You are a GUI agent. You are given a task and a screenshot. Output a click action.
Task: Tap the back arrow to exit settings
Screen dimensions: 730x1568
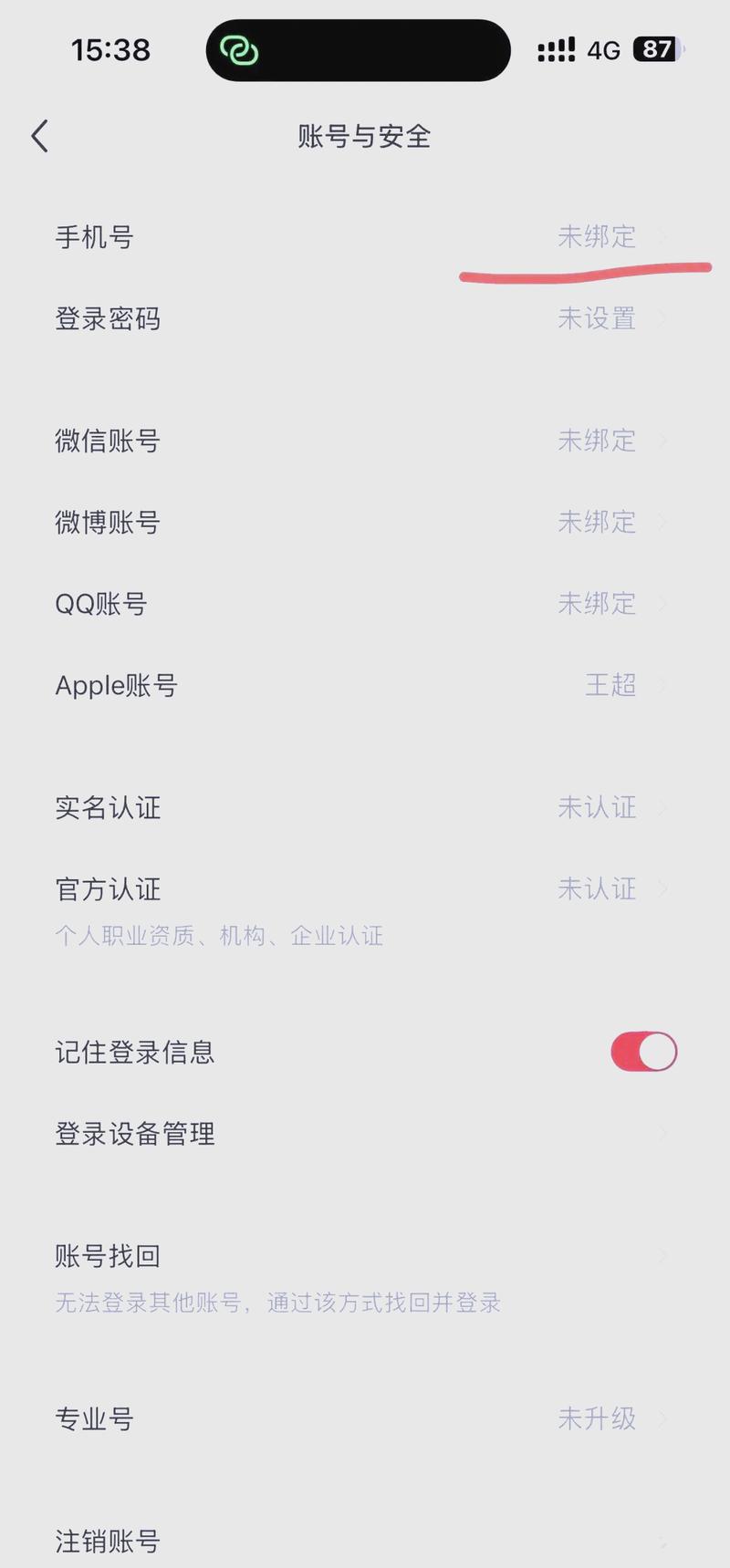[38, 135]
